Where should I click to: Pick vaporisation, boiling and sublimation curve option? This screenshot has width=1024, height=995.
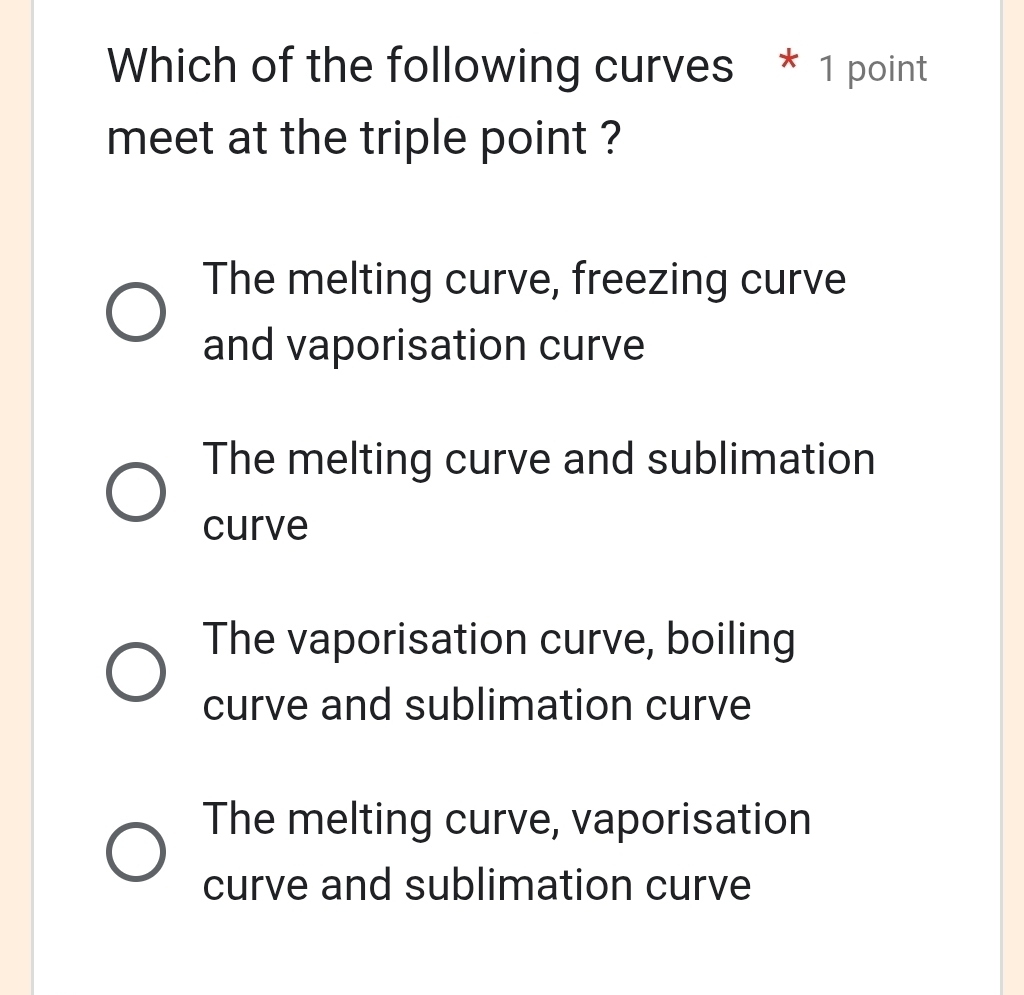[x=136, y=672]
